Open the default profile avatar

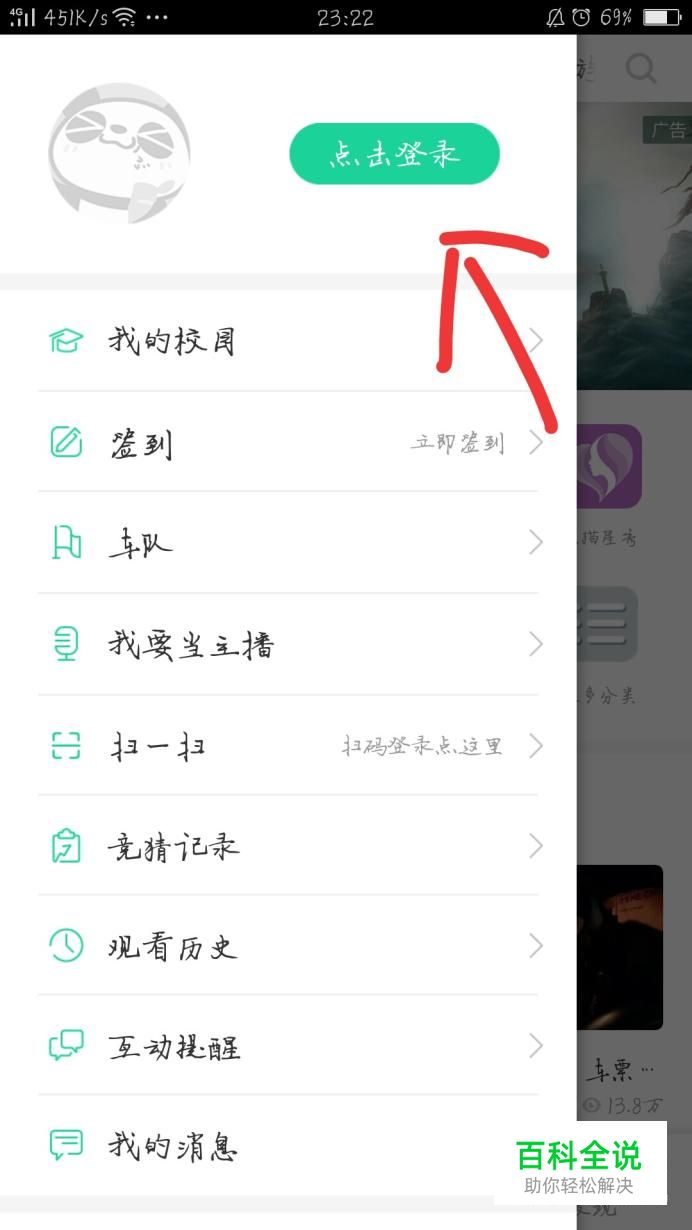(x=120, y=153)
